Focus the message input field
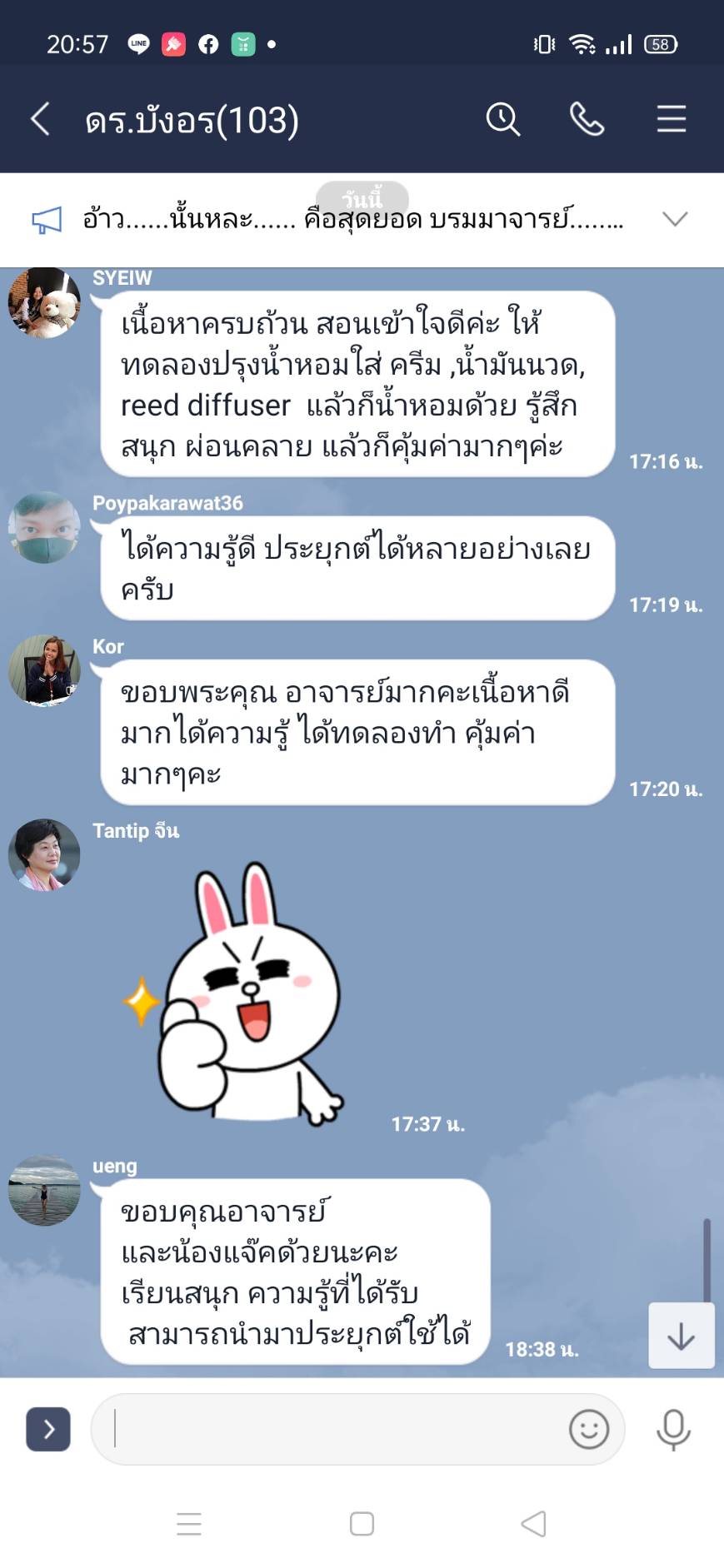Image resolution: width=724 pixels, height=1568 pixels. (333, 1429)
